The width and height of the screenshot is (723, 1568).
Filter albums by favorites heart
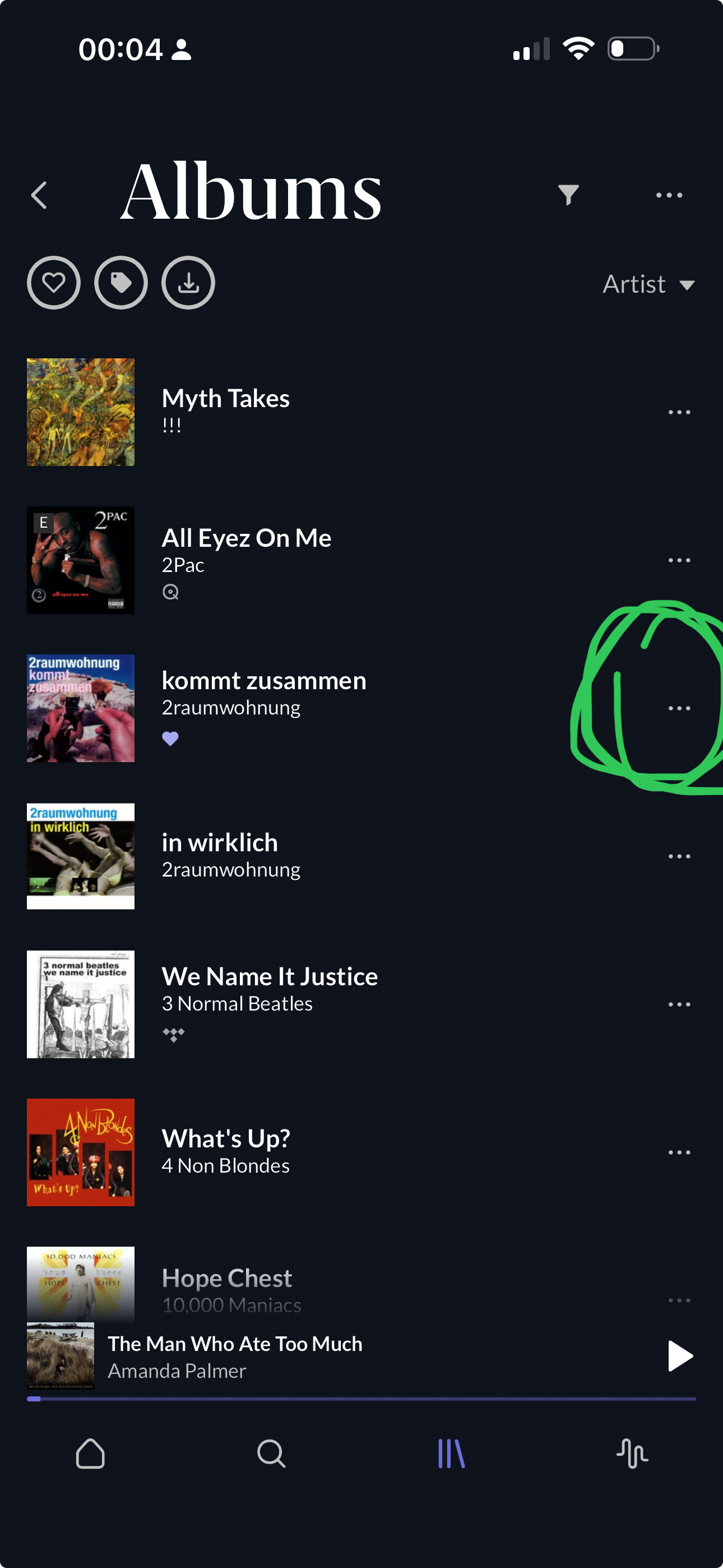[54, 283]
